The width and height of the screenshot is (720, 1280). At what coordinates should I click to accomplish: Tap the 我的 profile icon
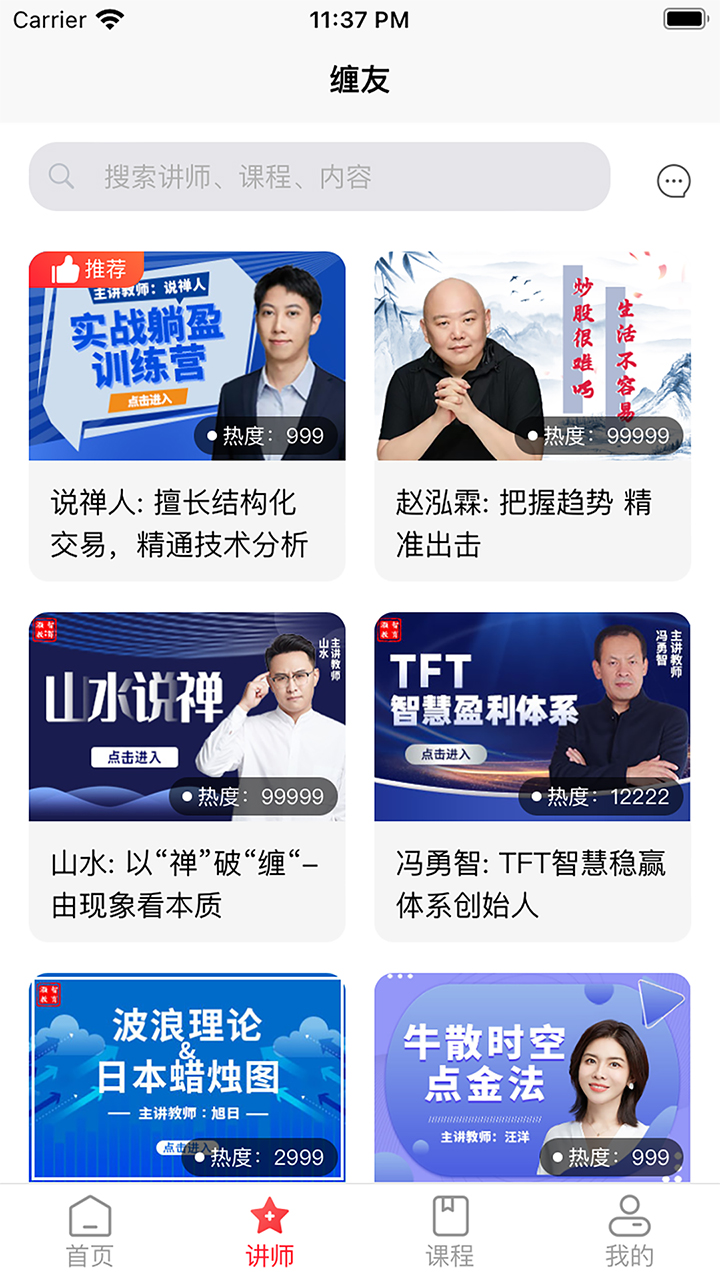click(x=630, y=1216)
